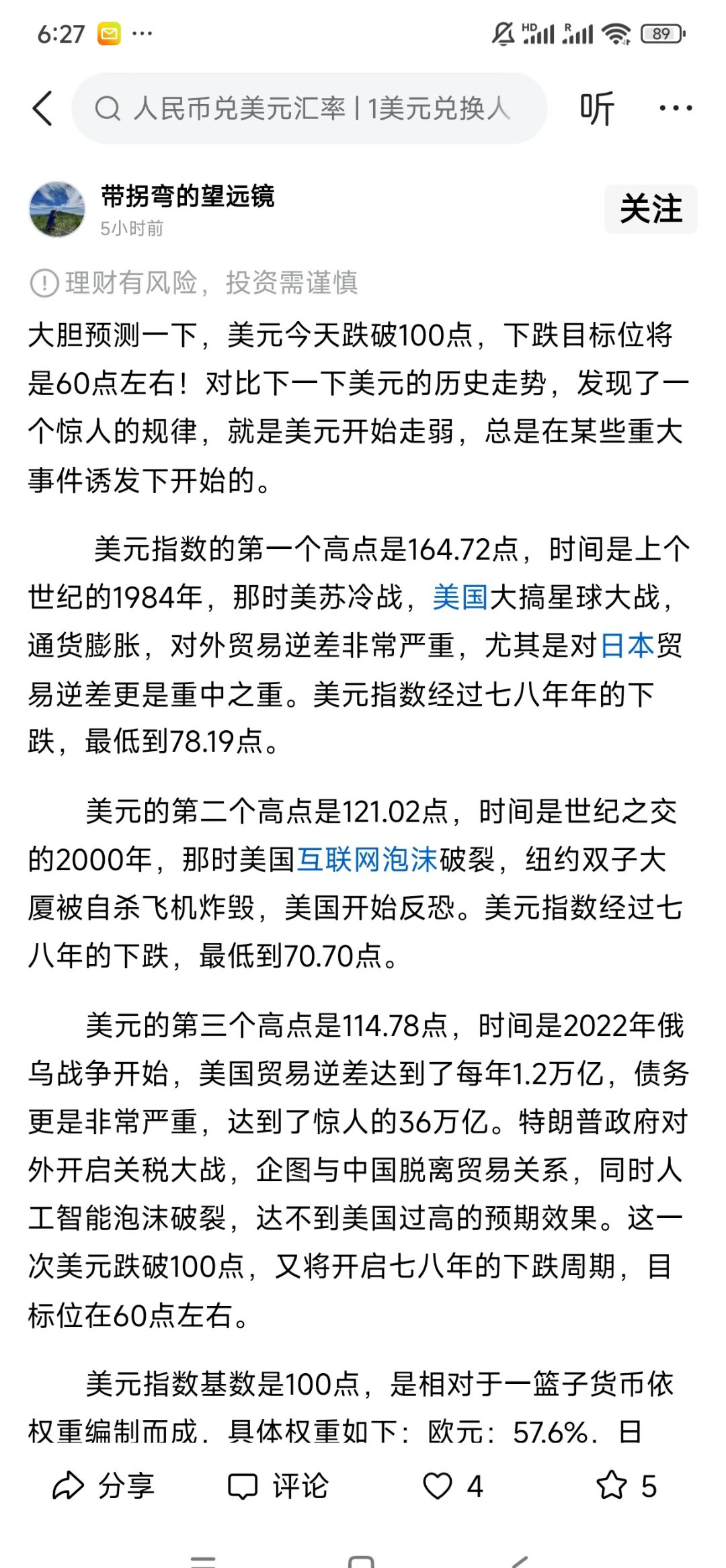
Task: Open the 评论 comments section
Action: click(x=278, y=1485)
